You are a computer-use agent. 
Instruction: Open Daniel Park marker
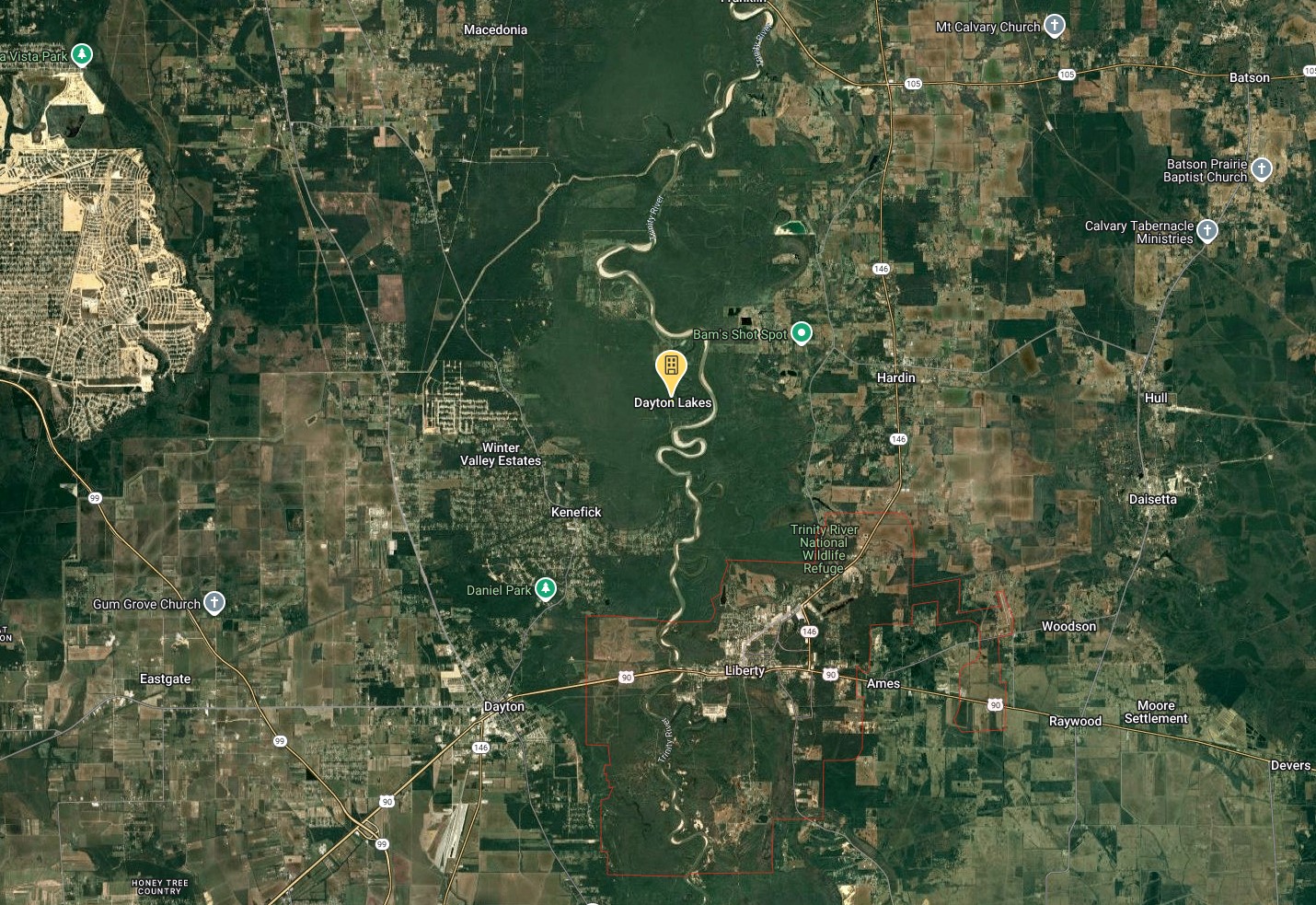point(546,588)
